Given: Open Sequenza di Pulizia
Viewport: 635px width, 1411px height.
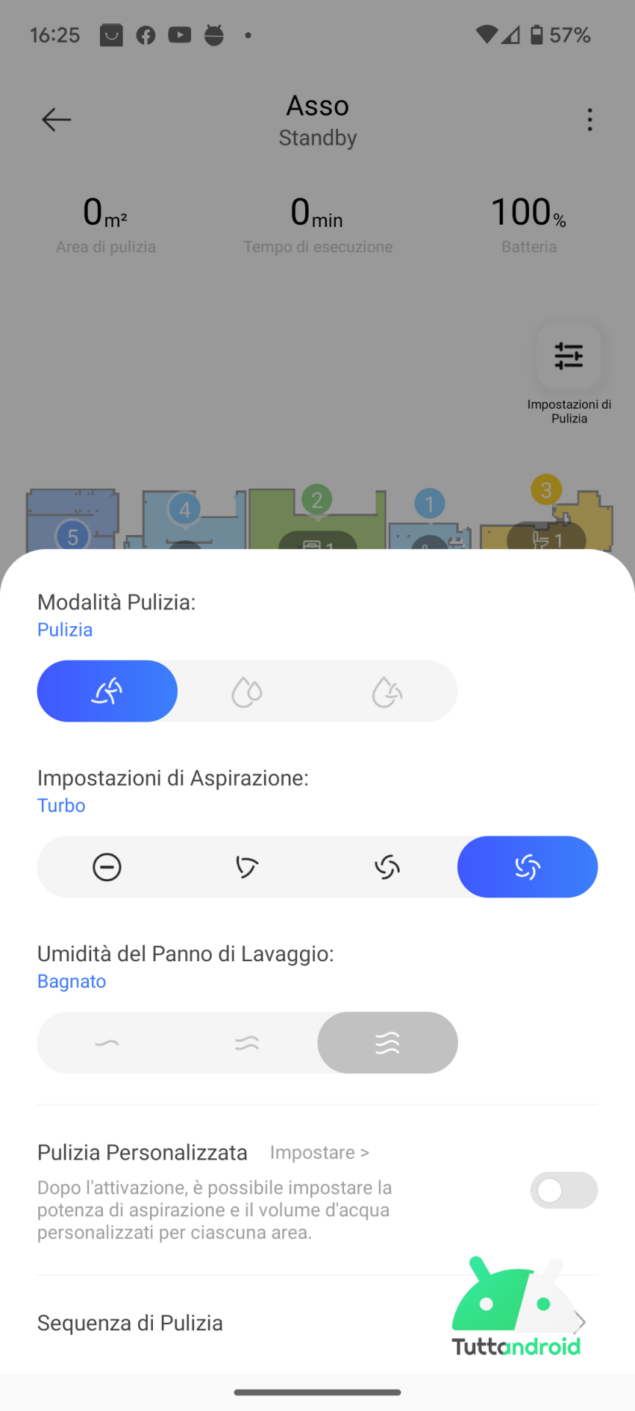Looking at the screenshot, I should coord(317,1323).
